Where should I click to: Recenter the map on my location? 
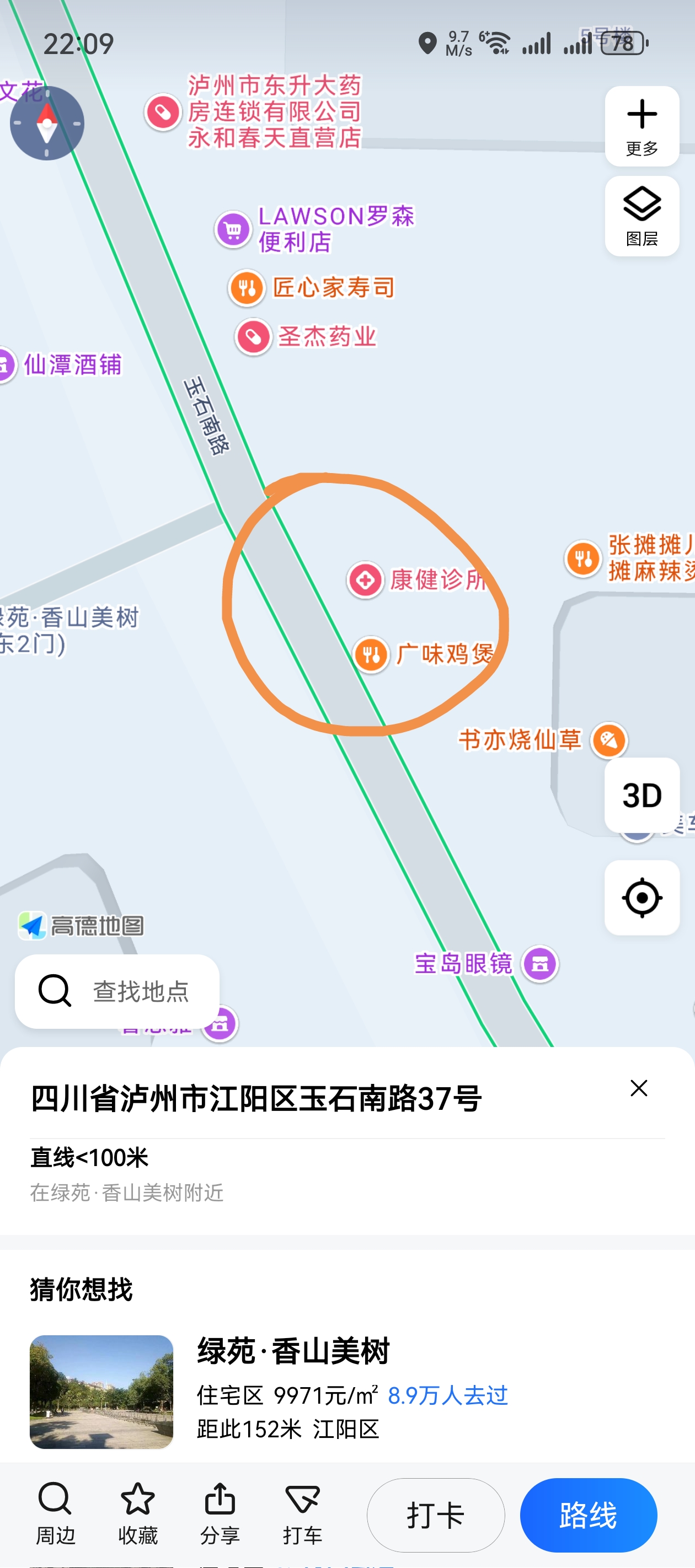point(641,898)
